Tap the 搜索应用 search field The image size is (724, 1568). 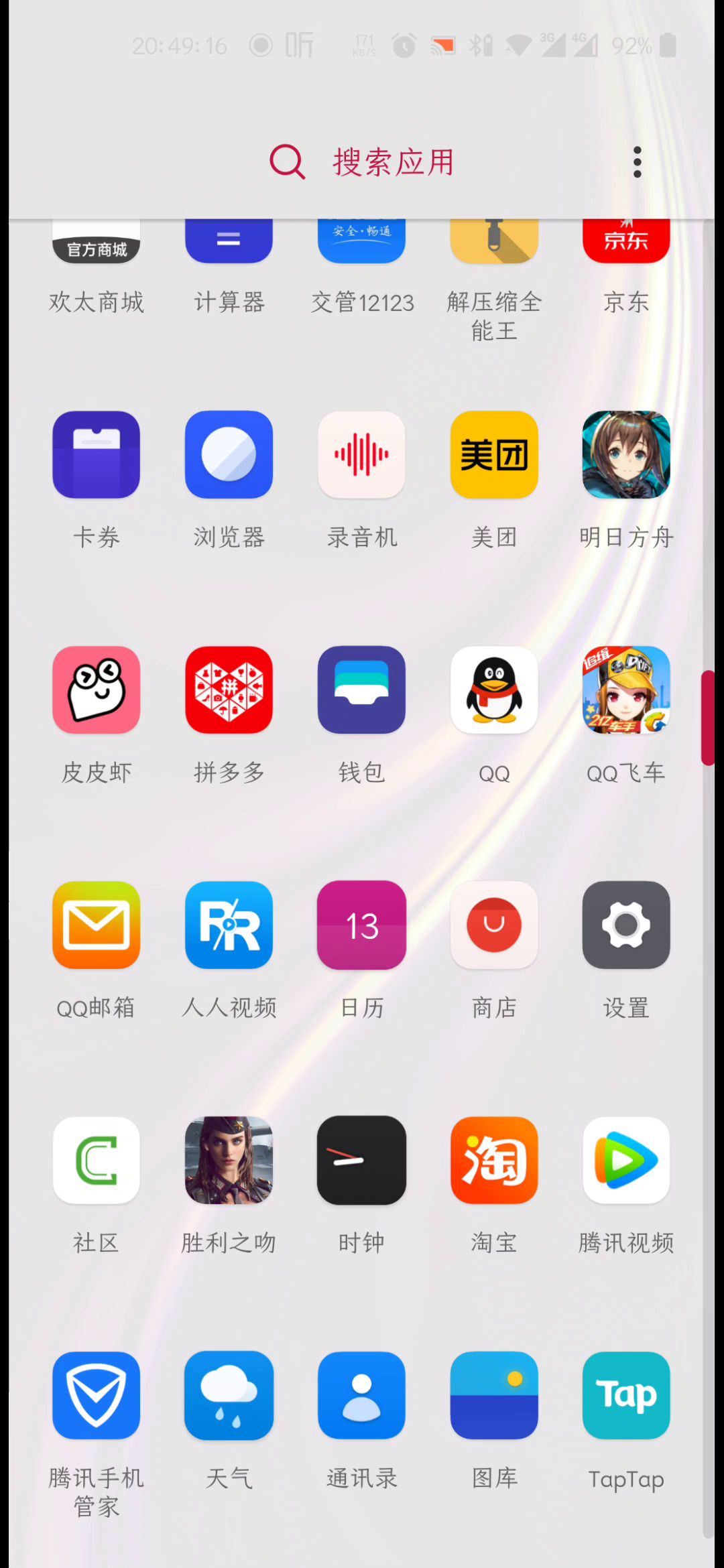pos(392,162)
